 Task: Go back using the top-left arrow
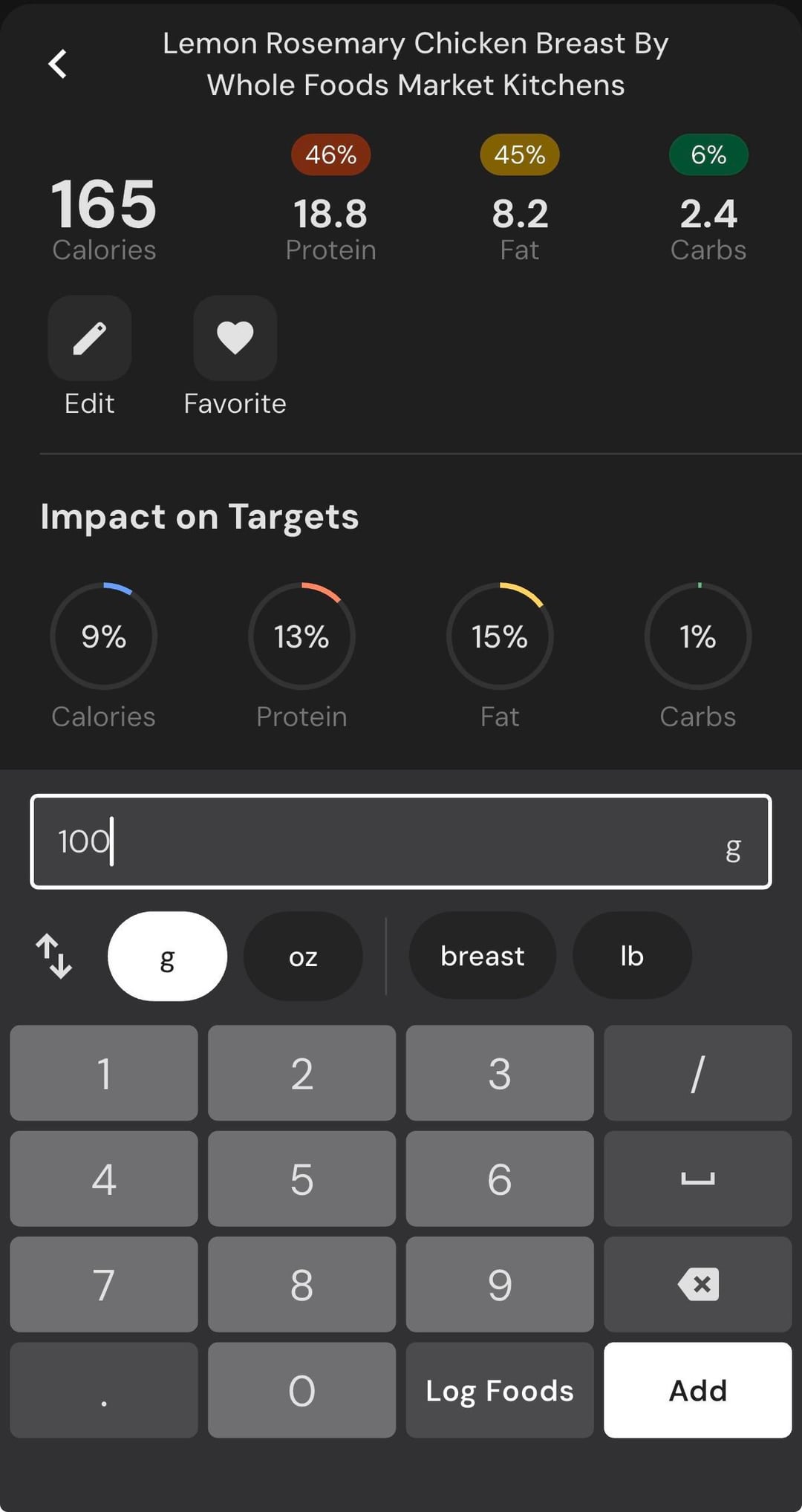coord(58,64)
